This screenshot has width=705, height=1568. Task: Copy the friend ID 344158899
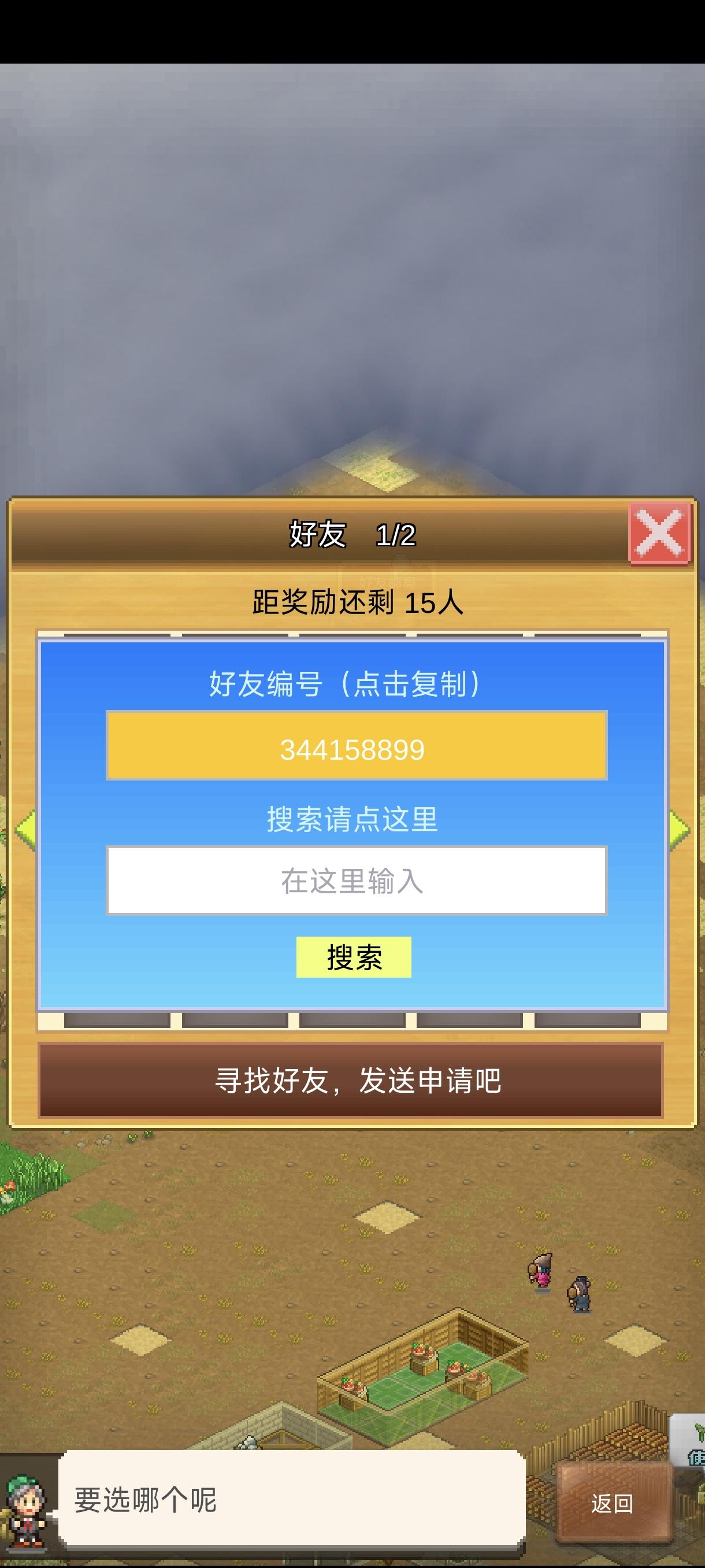353,752
